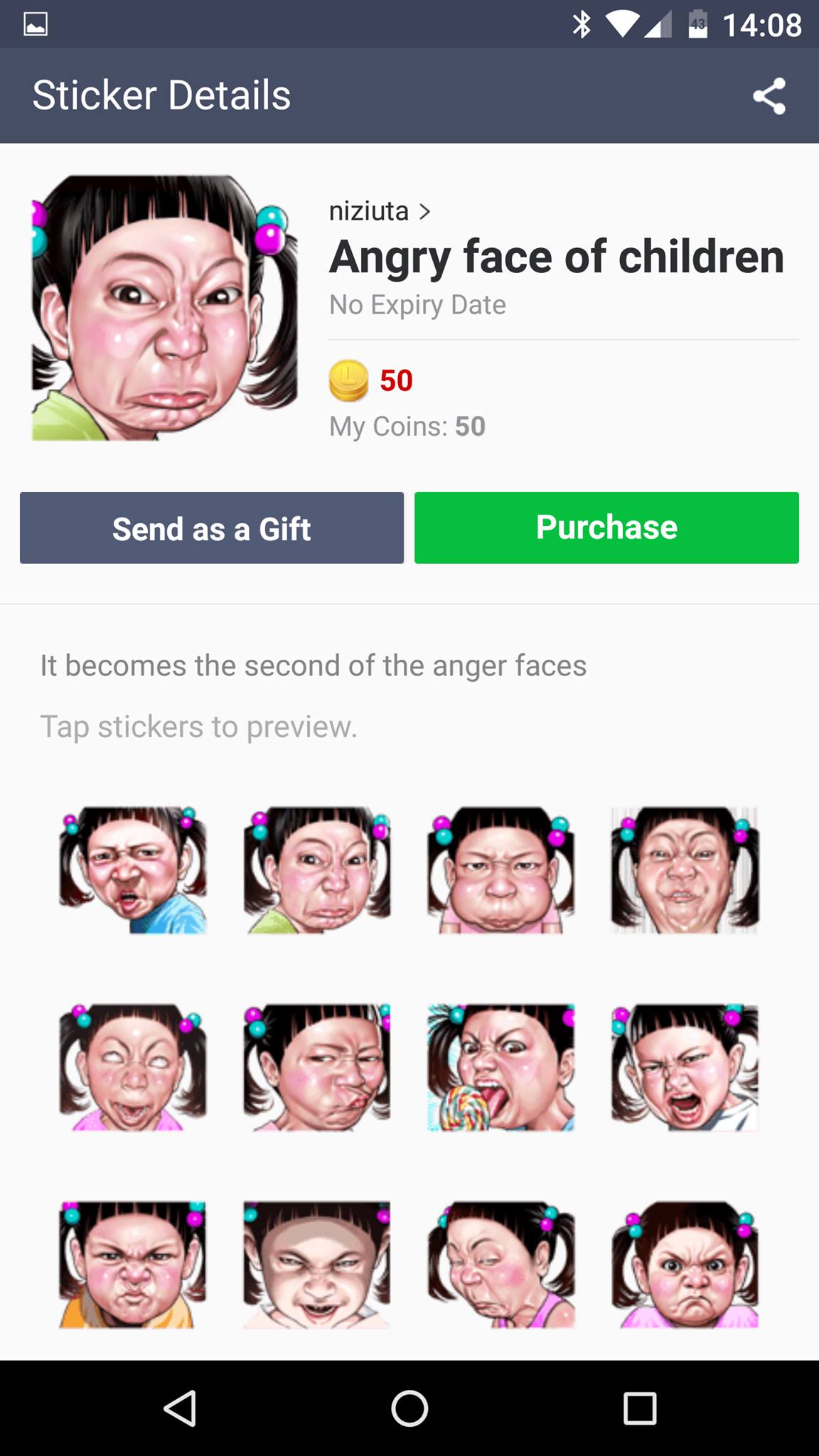Preview the sticker licking a lollipop
The image size is (819, 1456).
pyautogui.click(x=501, y=1067)
